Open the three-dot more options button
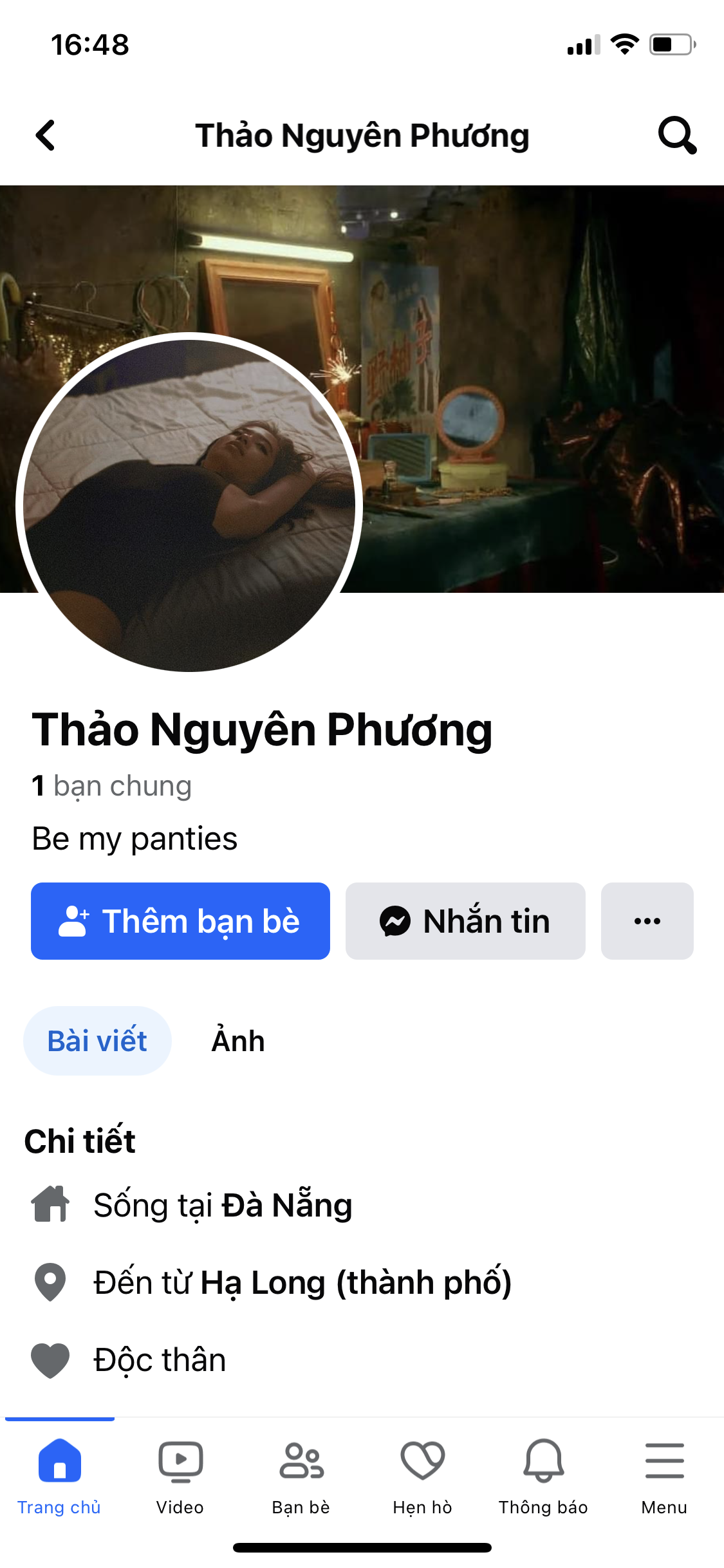 point(647,920)
